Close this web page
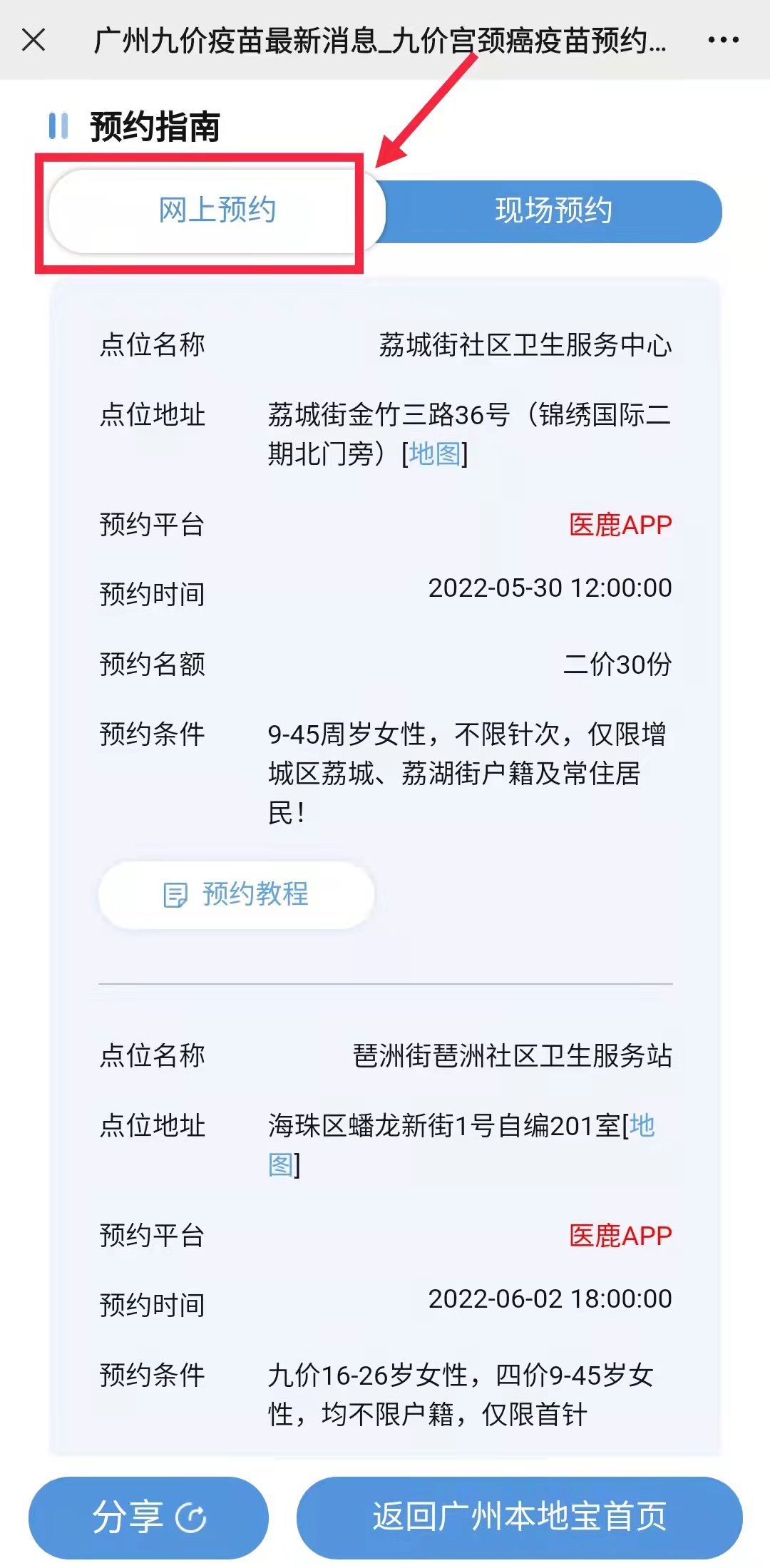Image resolution: width=770 pixels, height=1568 pixels. coord(34,40)
